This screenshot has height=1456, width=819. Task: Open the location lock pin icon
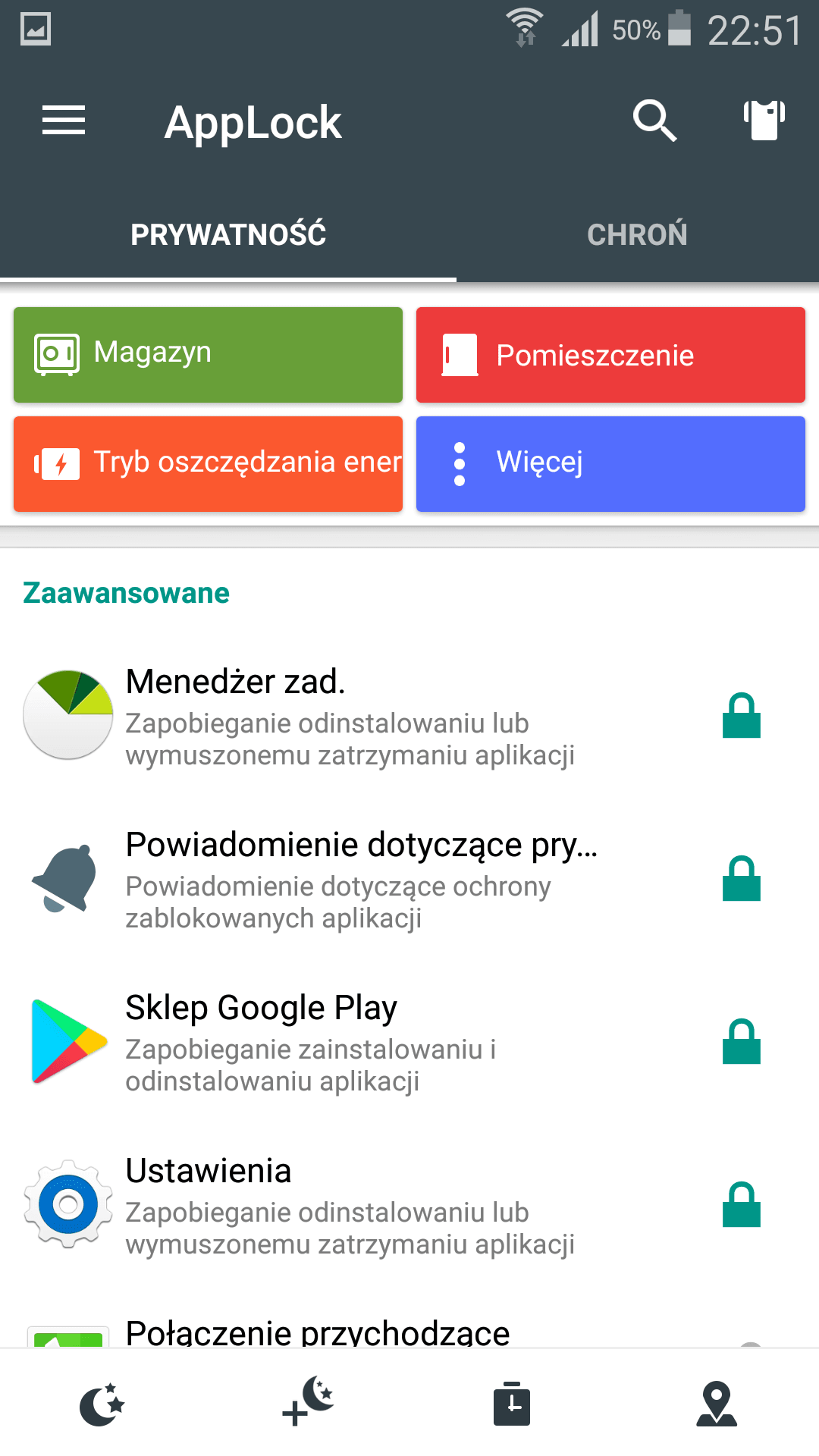tap(717, 1404)
